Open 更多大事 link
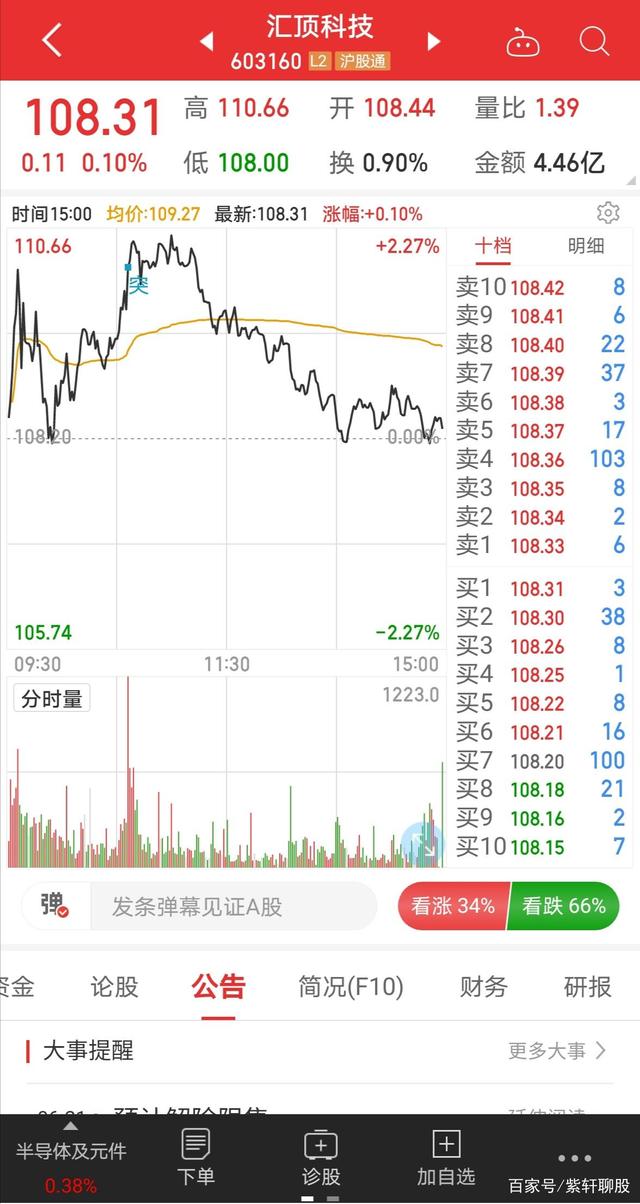The height and width of the screenshot is (1204, 640). [x=557, y=1050]
